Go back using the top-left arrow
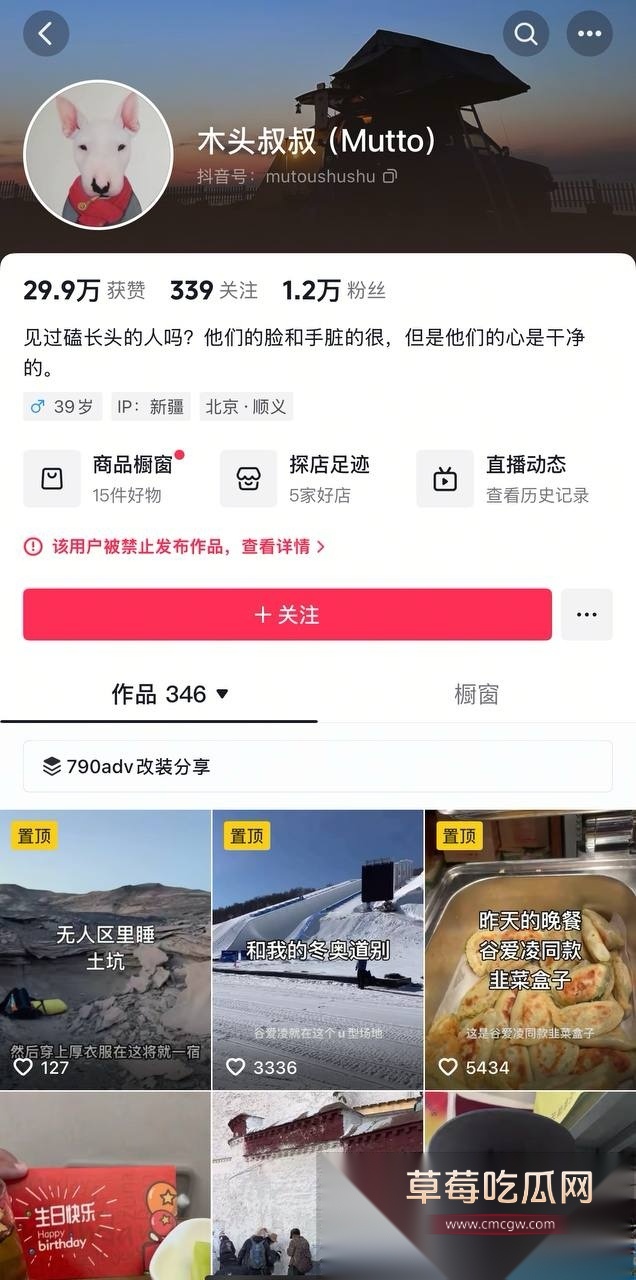636x1280 pixels. pos(46,34)
